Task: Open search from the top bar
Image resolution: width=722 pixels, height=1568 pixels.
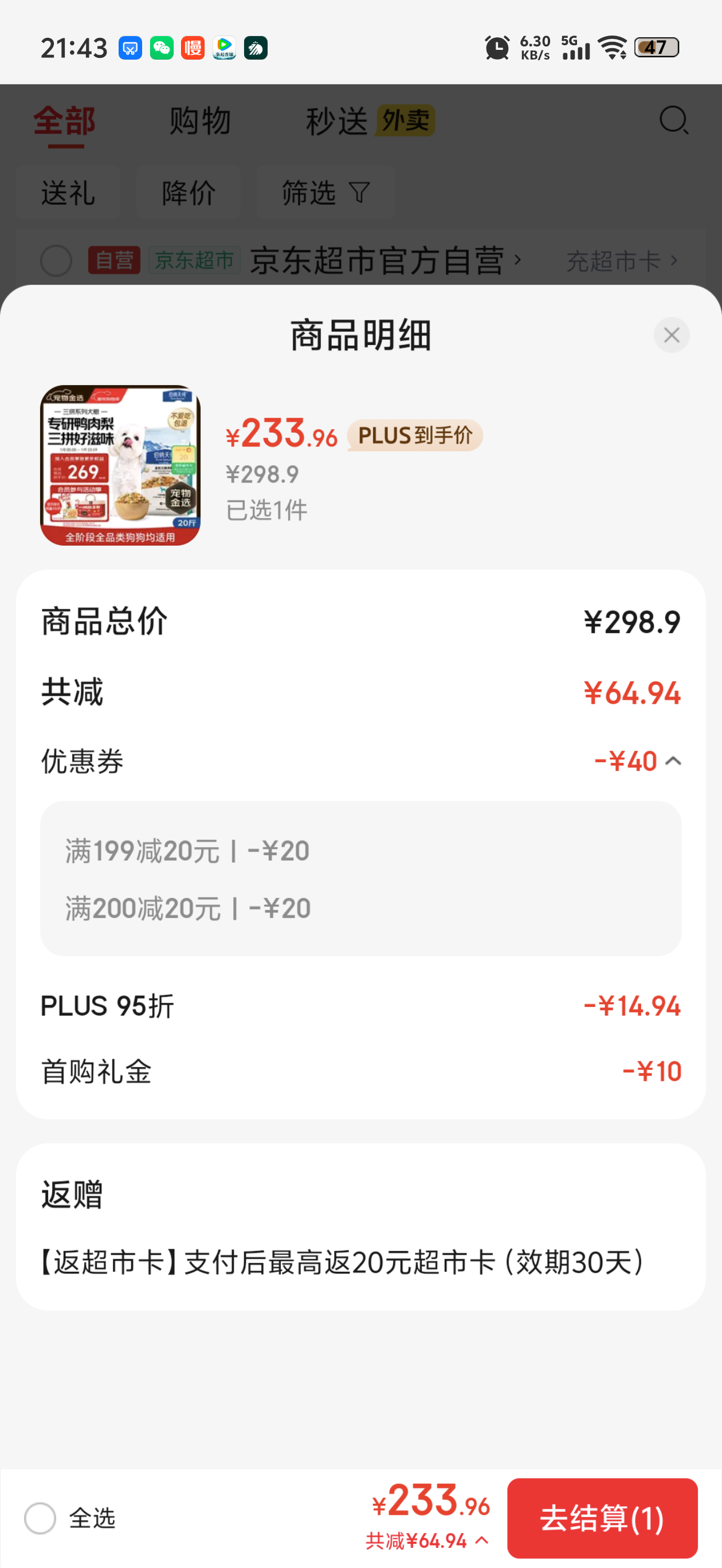Action: click(x=673, y=121)
